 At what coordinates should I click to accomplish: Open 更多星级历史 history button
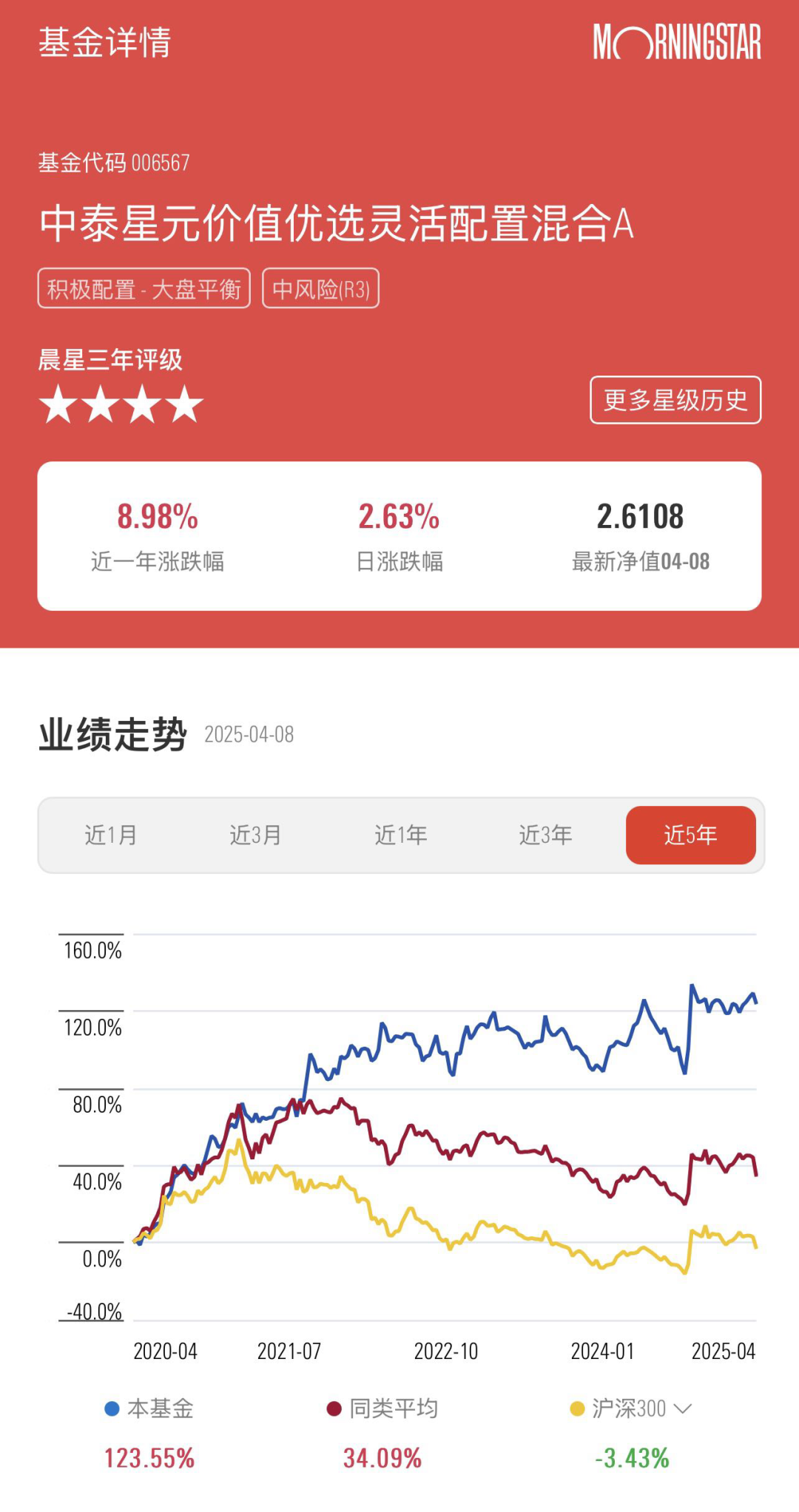click(x=675, y=401)
